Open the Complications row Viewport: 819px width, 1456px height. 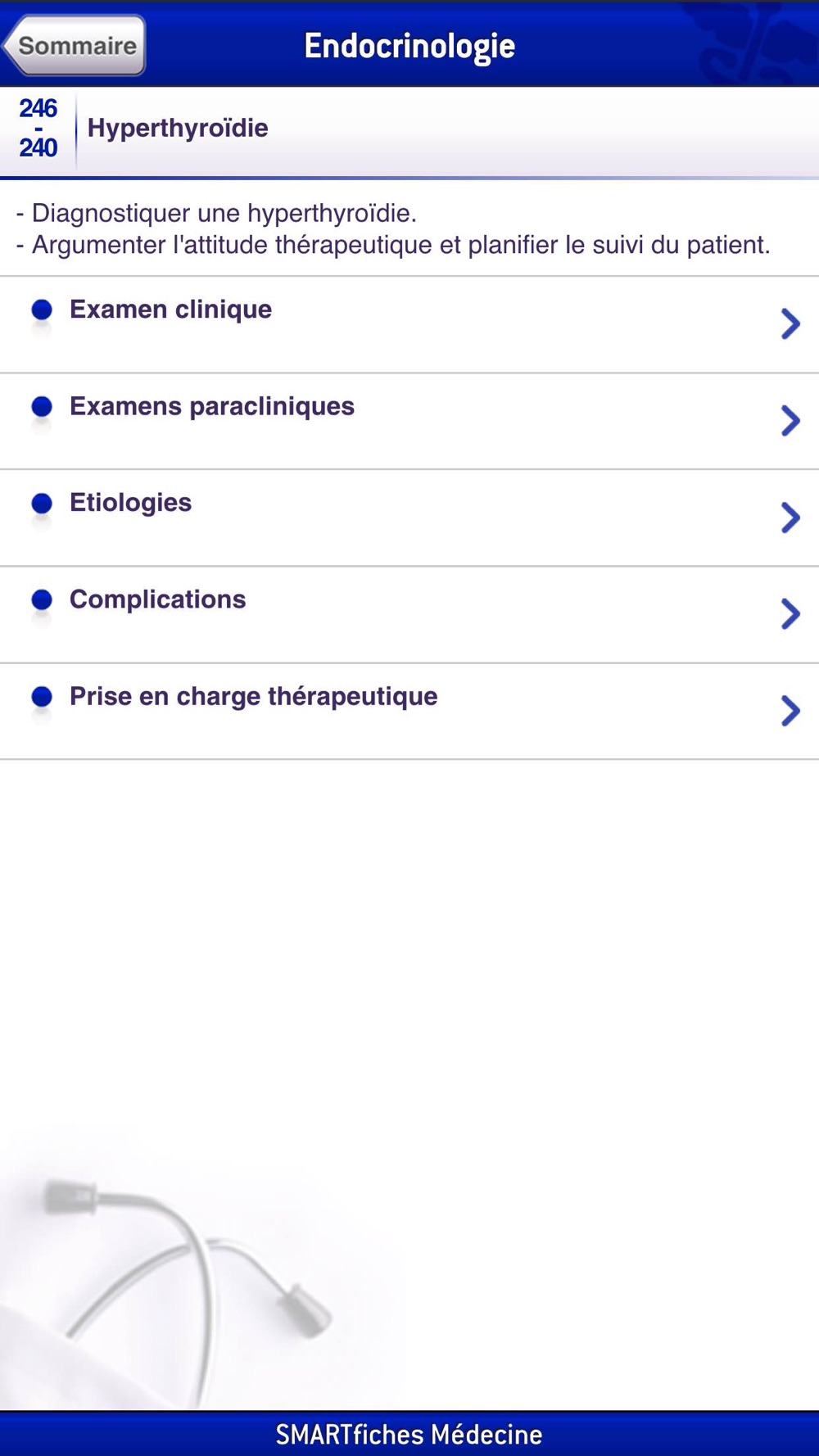pyautogui.click(x=409, y=615)
